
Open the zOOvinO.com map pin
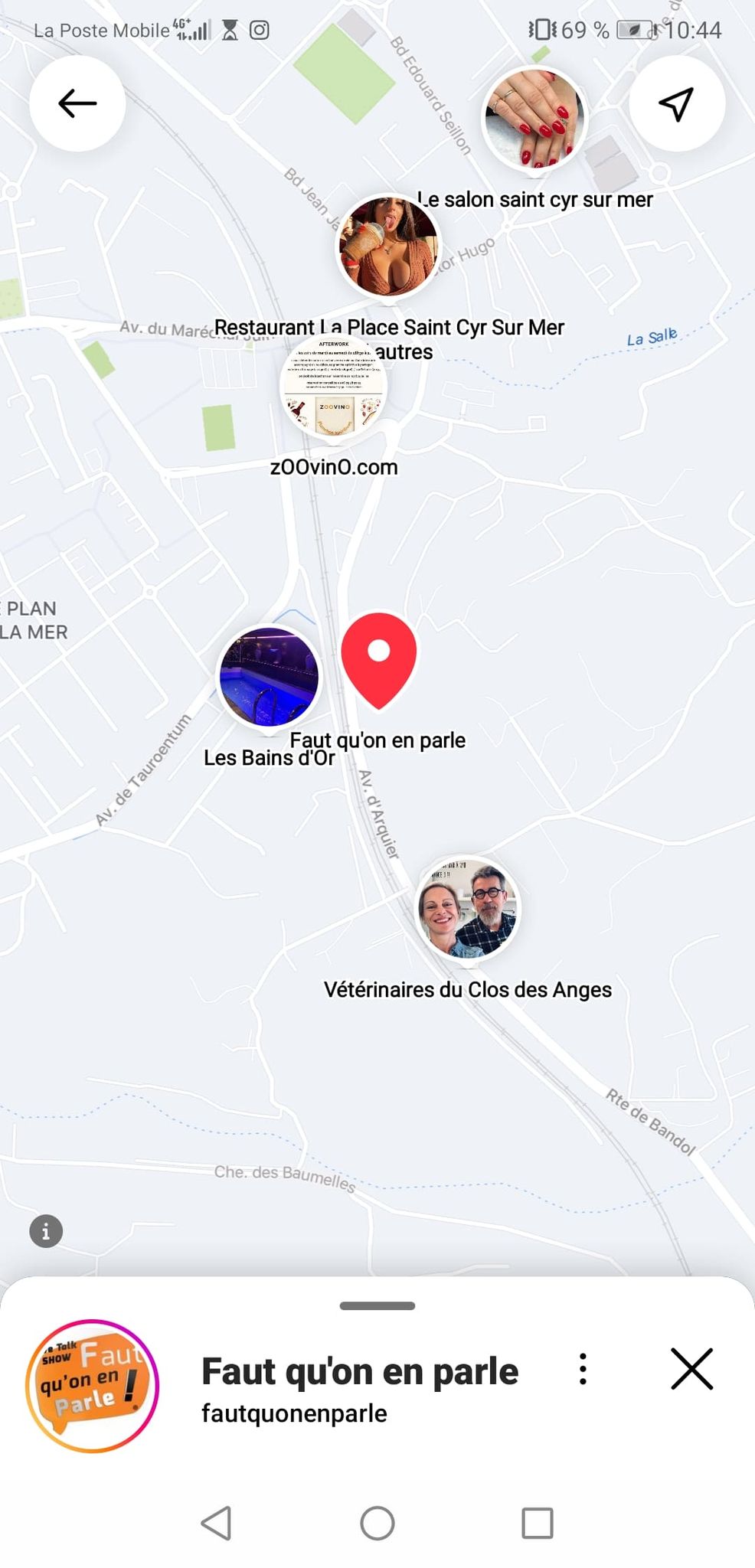(333, 387)
